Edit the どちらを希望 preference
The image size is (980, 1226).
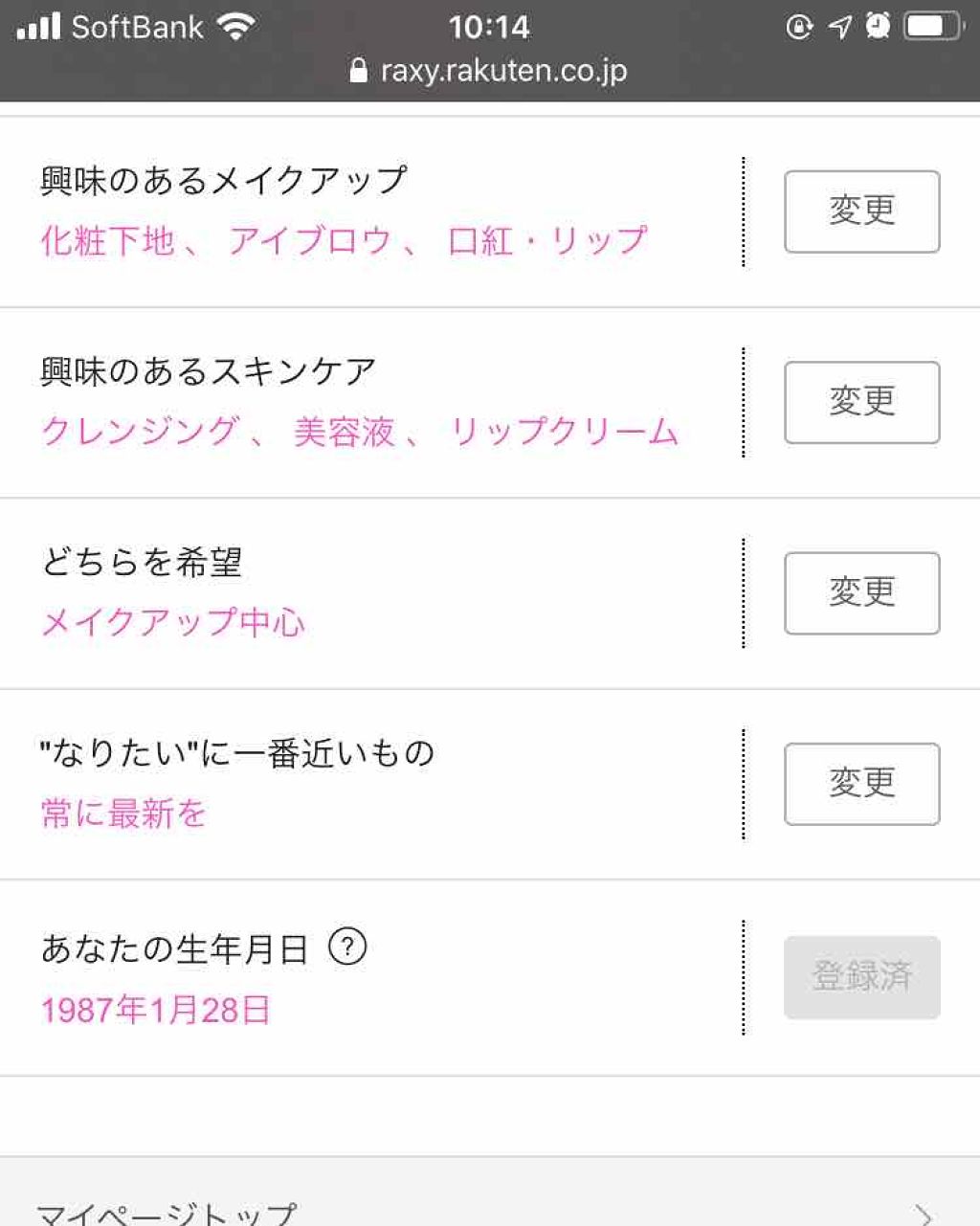861,593
